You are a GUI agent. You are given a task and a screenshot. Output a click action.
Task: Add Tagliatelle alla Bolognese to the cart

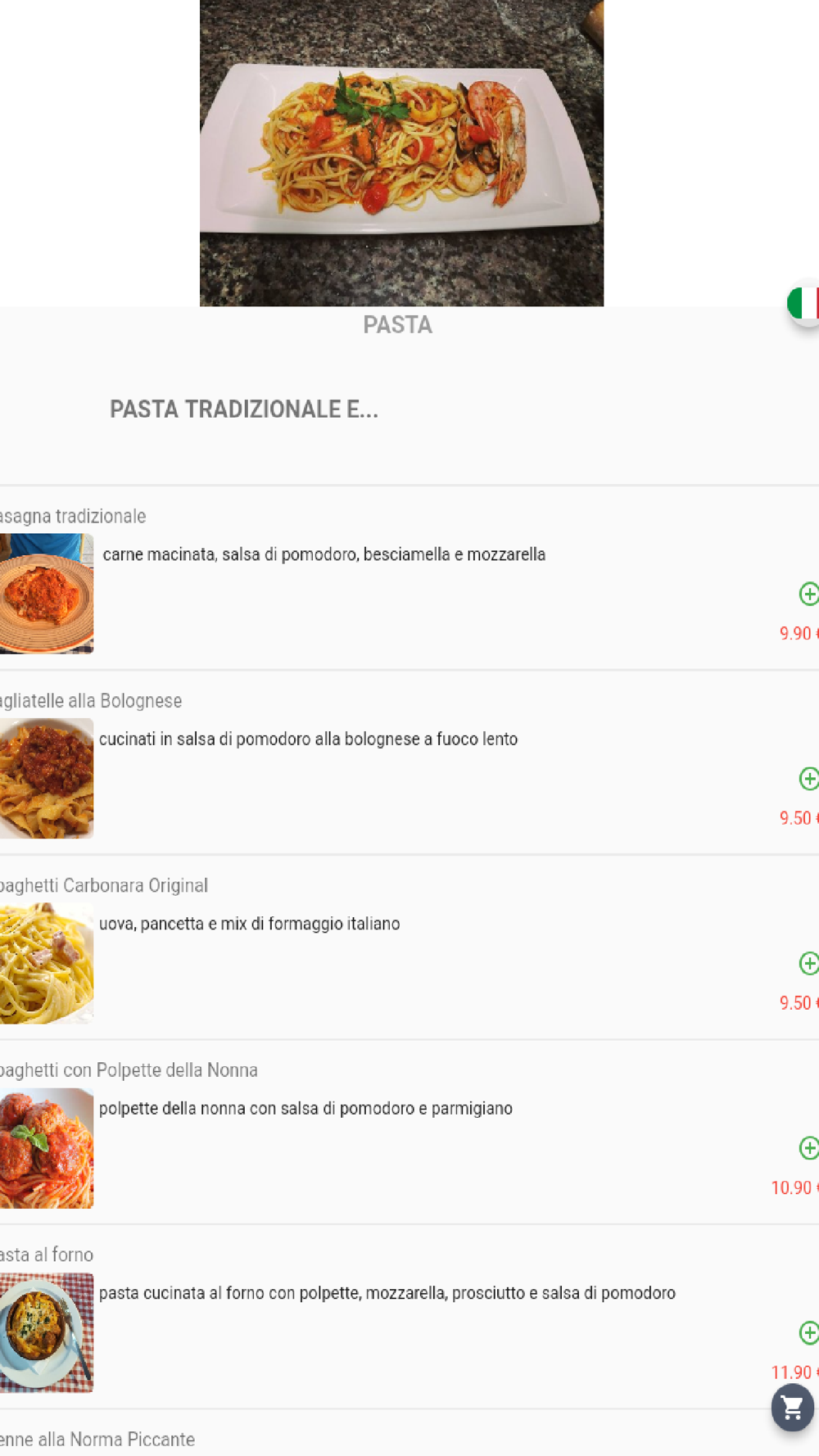tap(808, 779)
